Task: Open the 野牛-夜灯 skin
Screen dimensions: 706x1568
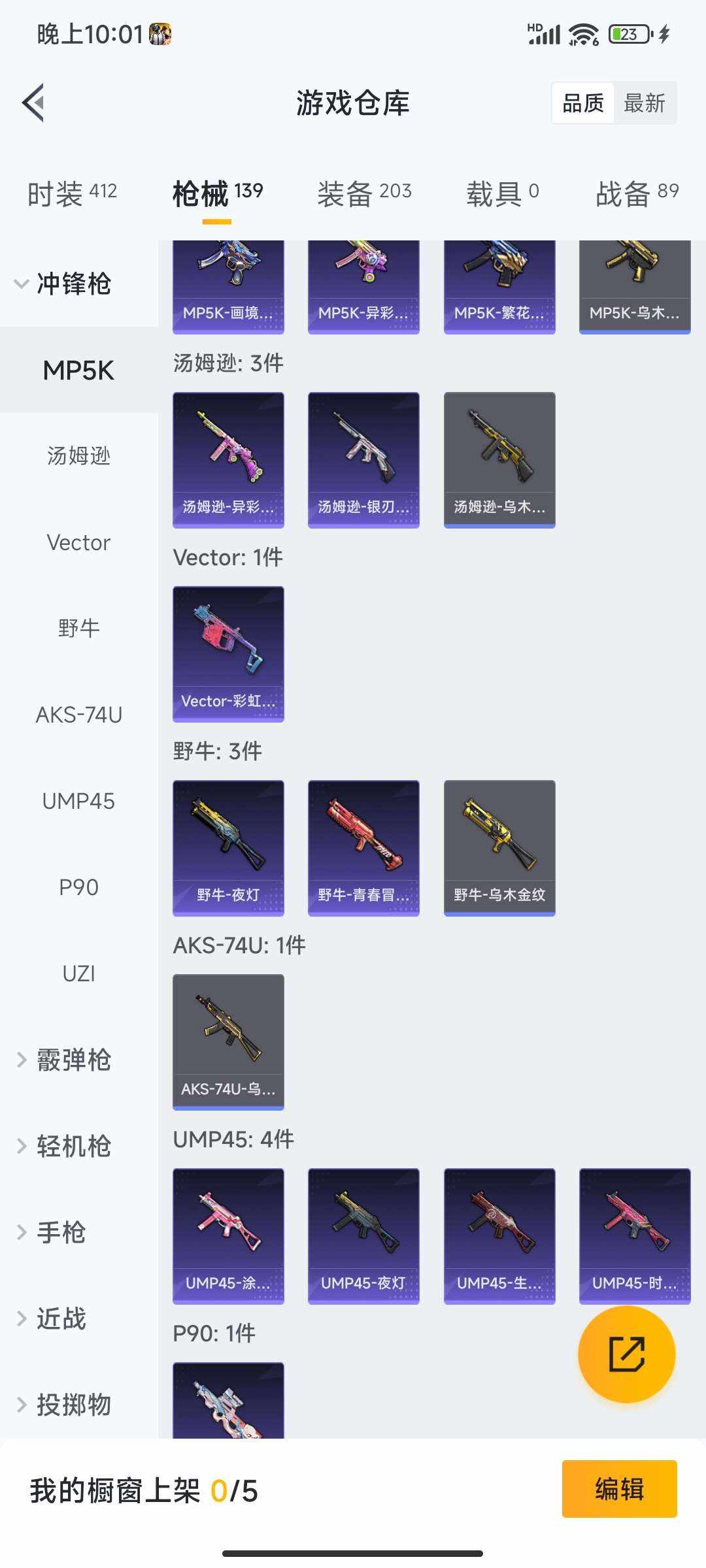Action: click(228, 847)
